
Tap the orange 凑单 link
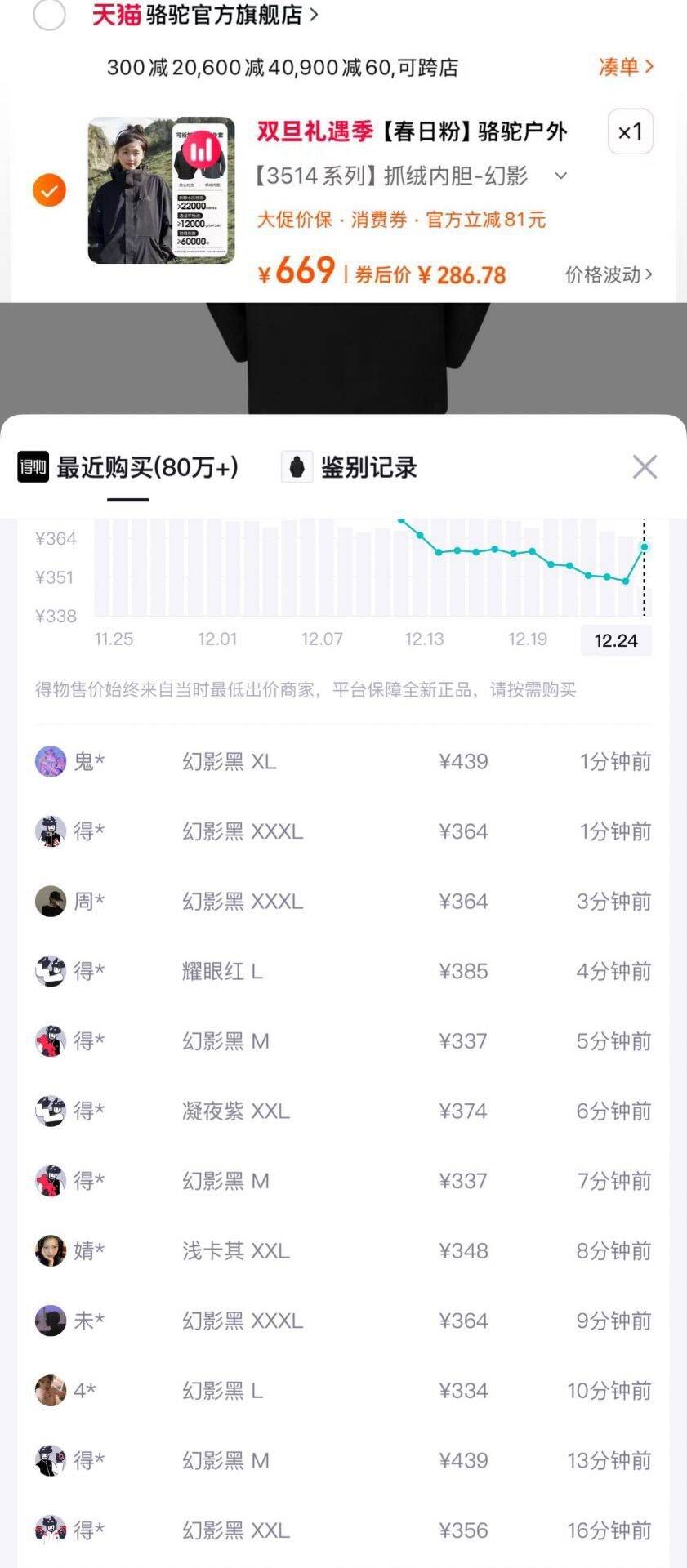624,68
